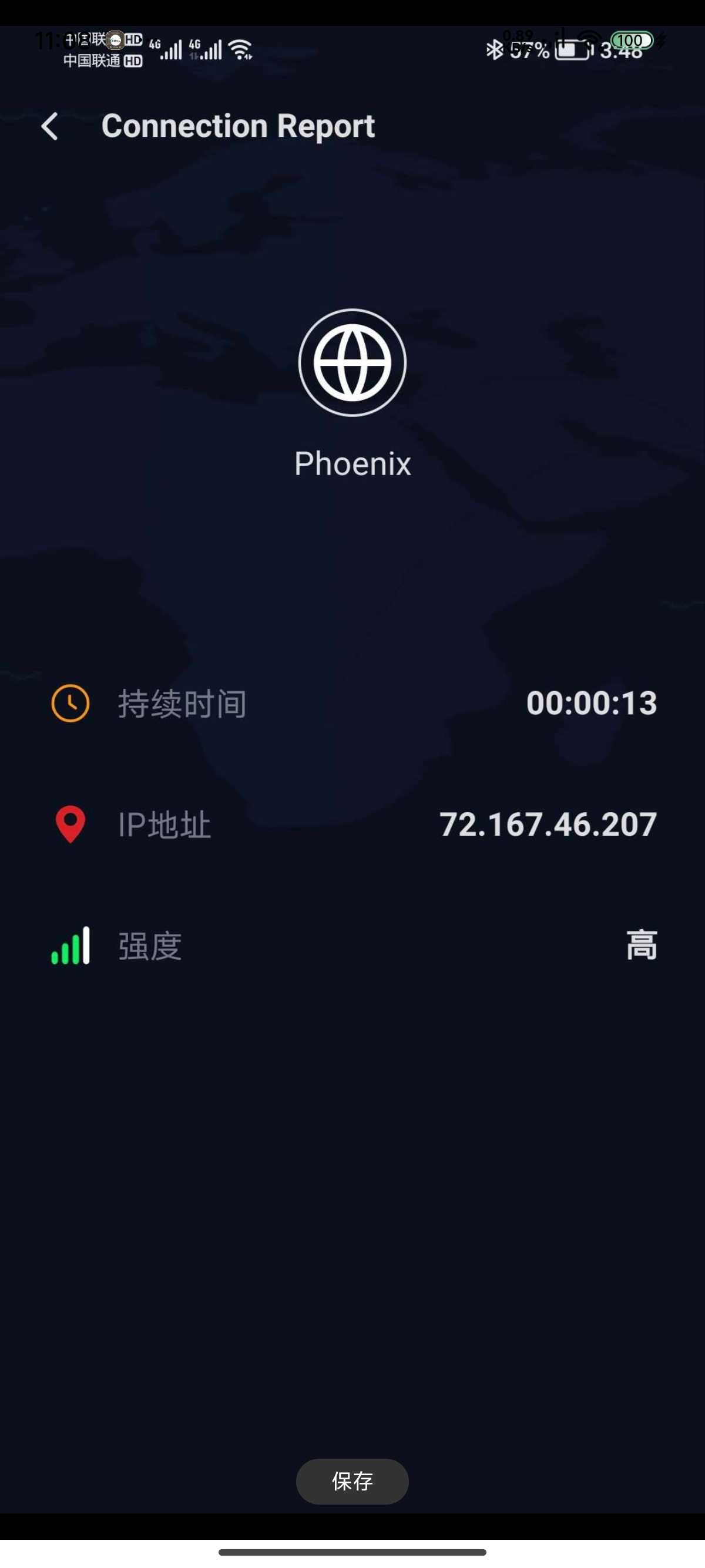Tap the 保存 save button

[x=352, y=1481]
